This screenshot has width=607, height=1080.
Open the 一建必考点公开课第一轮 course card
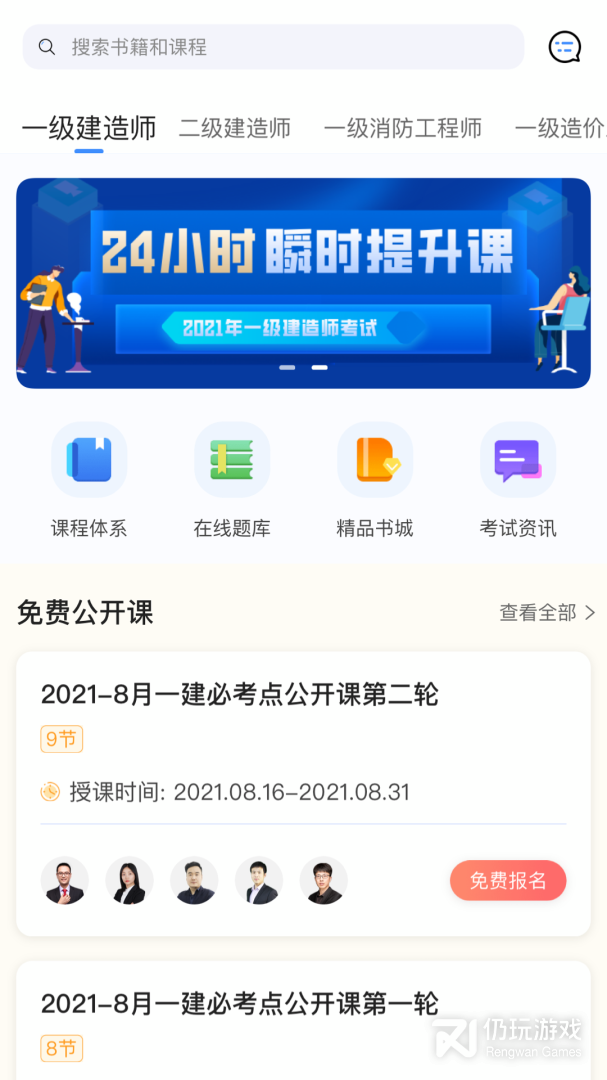[x=240, y=1004]
